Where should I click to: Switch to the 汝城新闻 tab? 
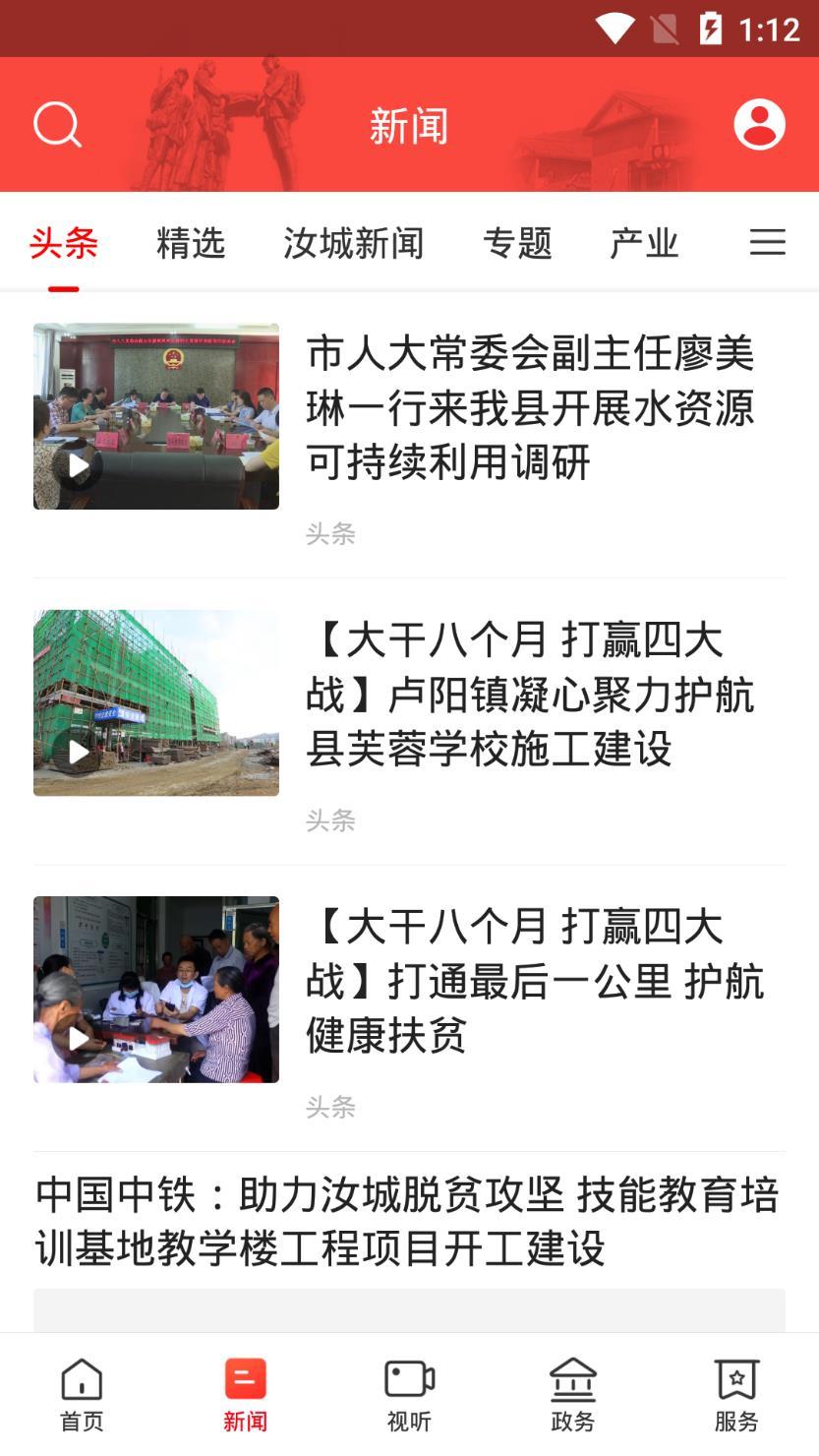(353, 243)
